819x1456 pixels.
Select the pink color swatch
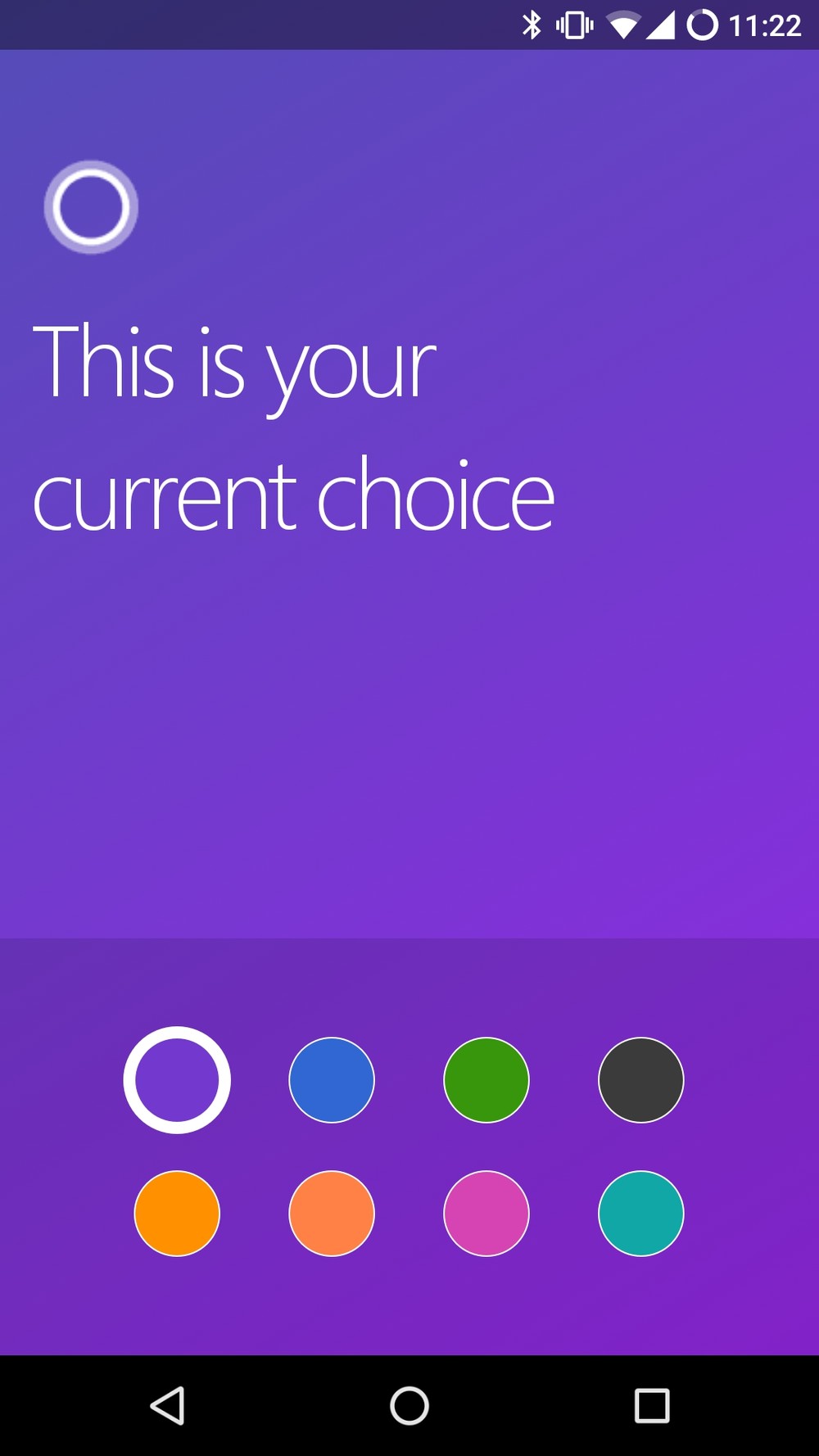coord(486,1213)
